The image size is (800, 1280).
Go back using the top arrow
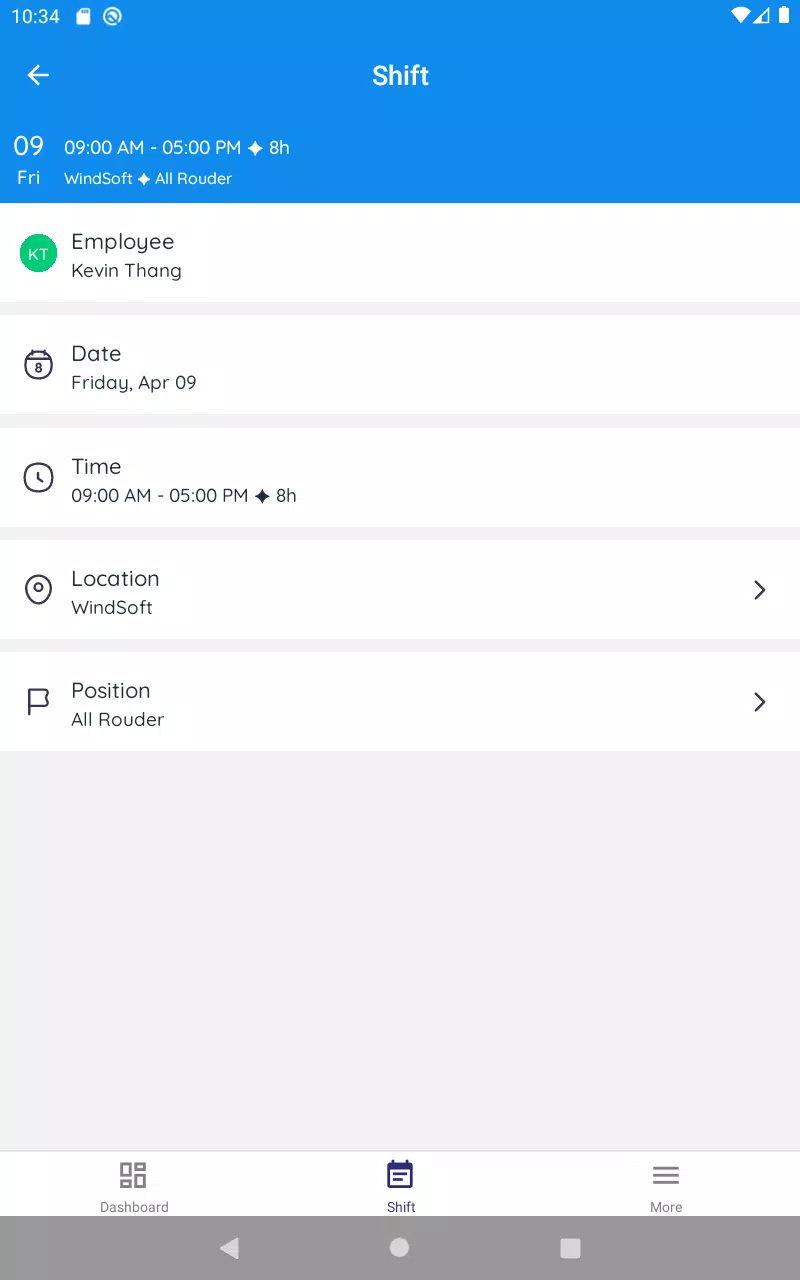tap(38, 75)
